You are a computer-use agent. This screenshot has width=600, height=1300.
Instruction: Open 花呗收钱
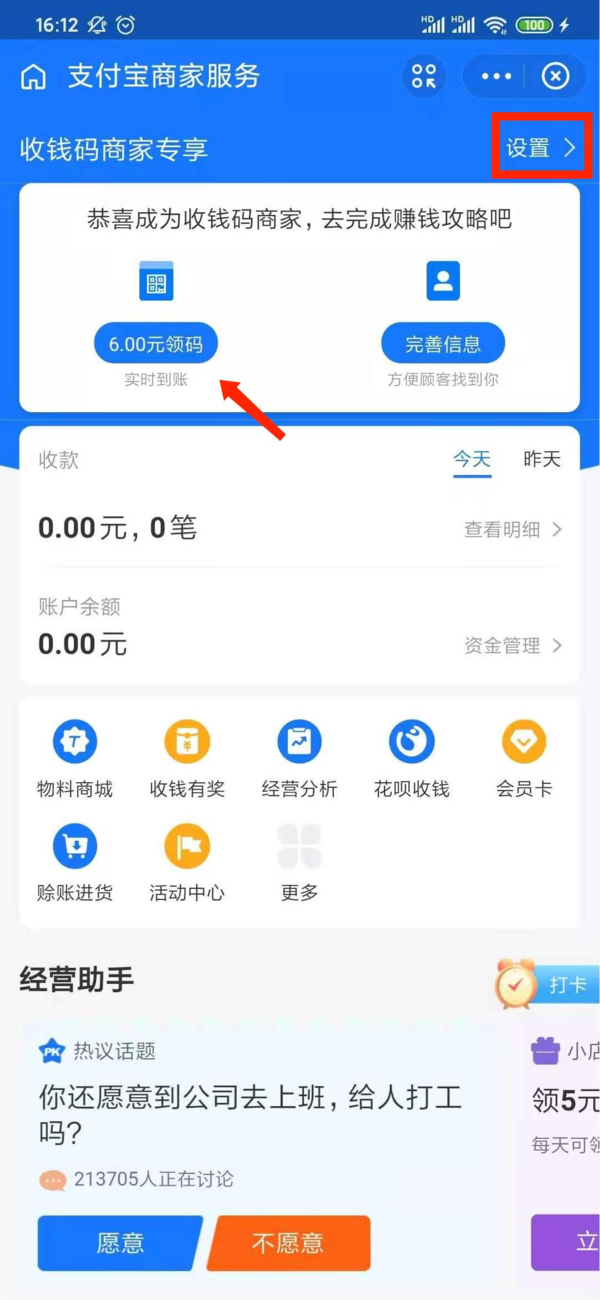pyautogui.click(x=411, y=757)
